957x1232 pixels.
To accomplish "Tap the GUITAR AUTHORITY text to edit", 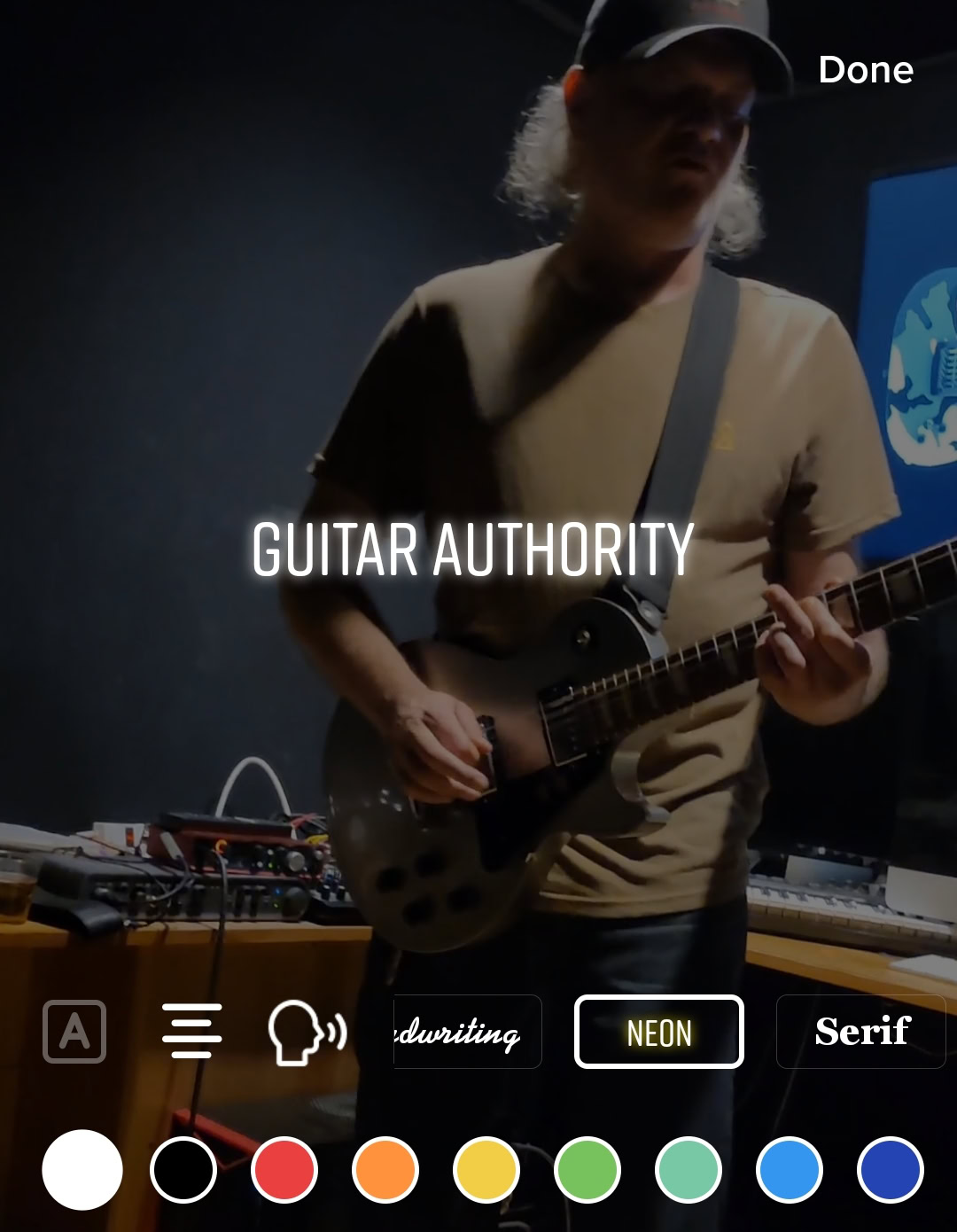I will tap(472, 550).
